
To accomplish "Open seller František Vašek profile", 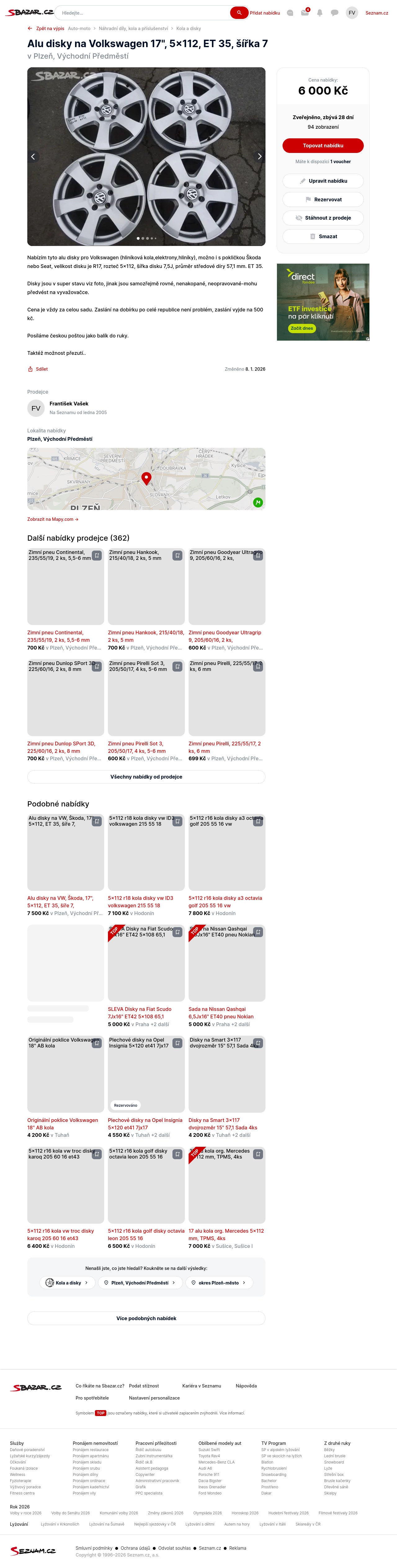I will tap(69, 404).
